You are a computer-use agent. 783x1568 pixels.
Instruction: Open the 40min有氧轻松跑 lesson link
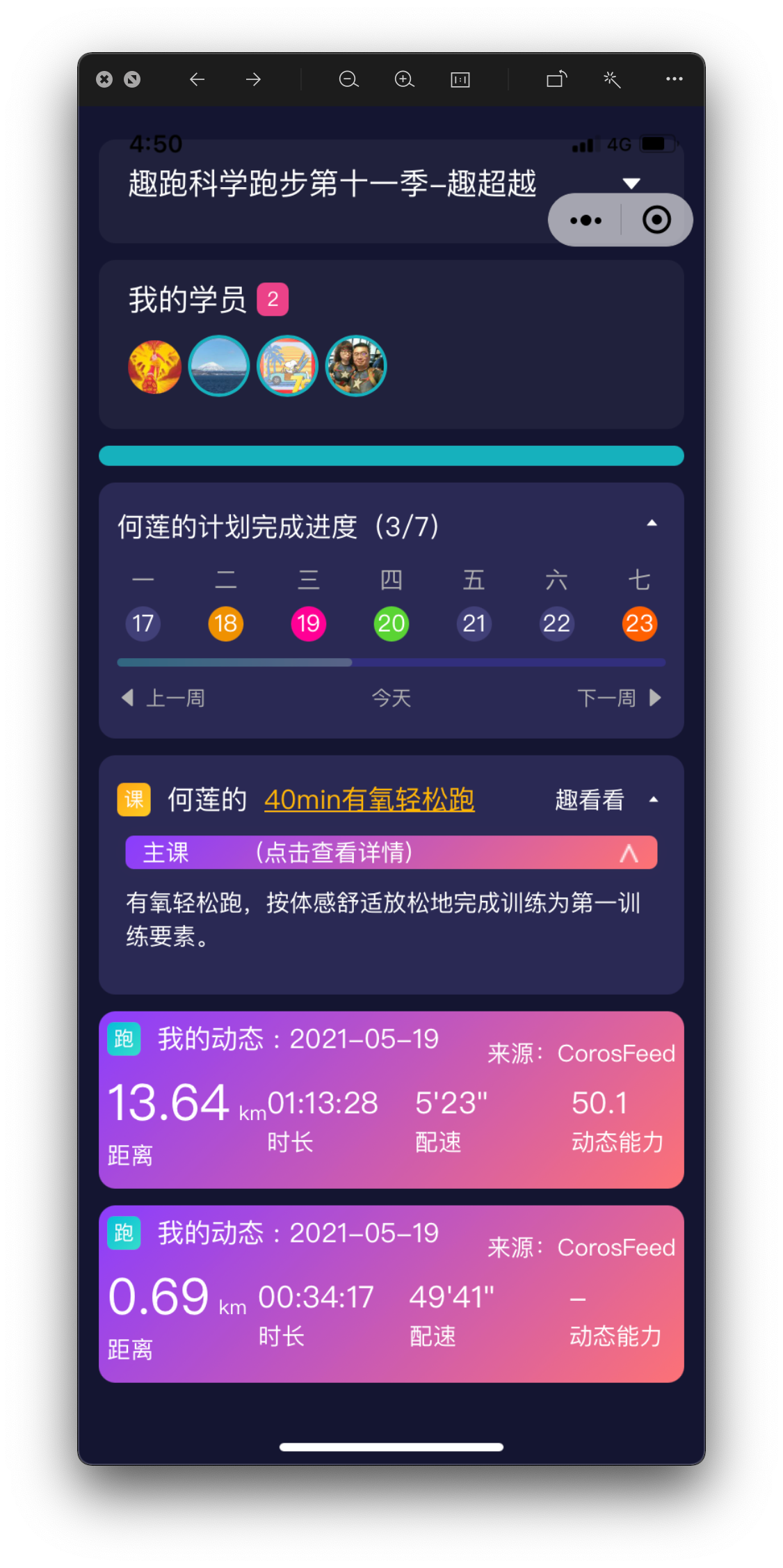click(369, 800)
